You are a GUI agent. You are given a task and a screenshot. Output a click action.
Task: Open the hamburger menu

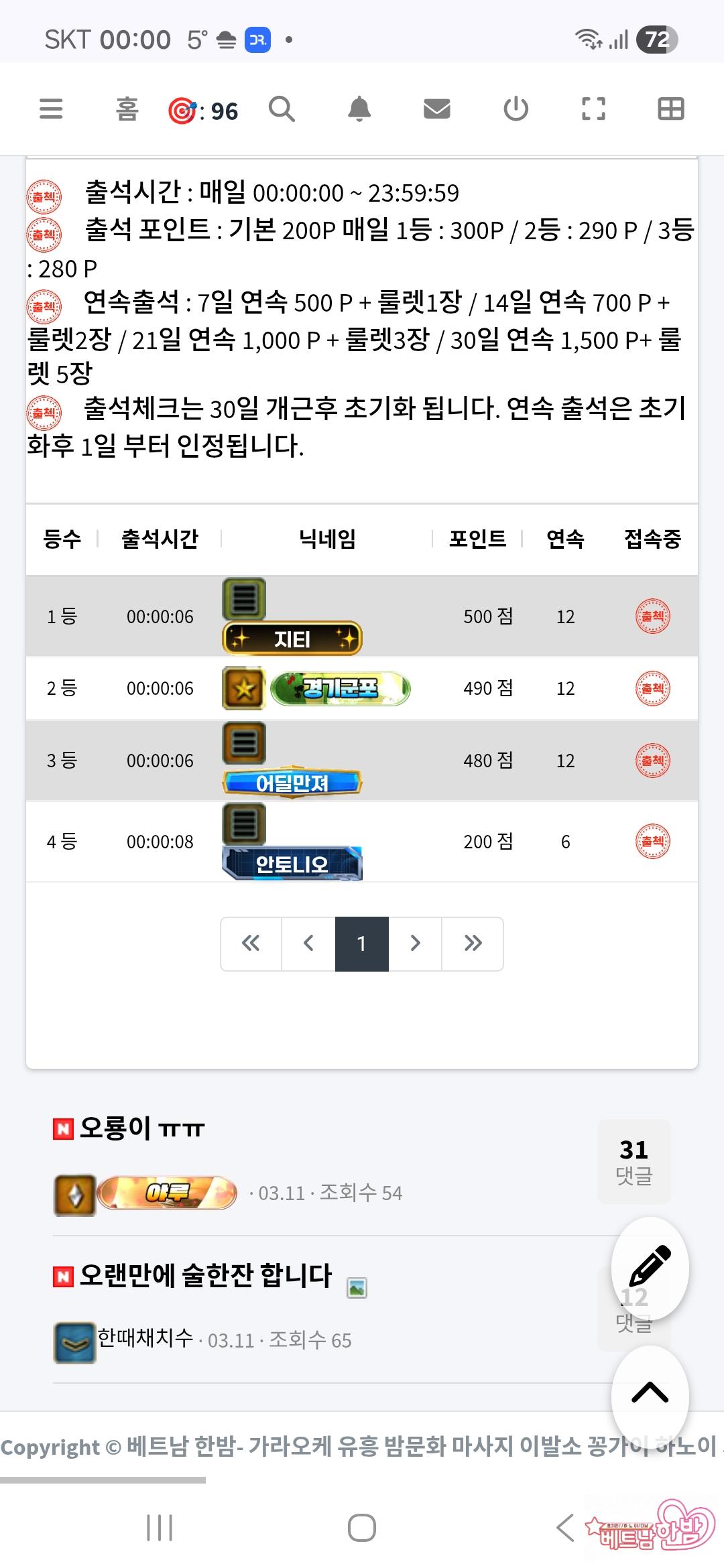point(51,109)
